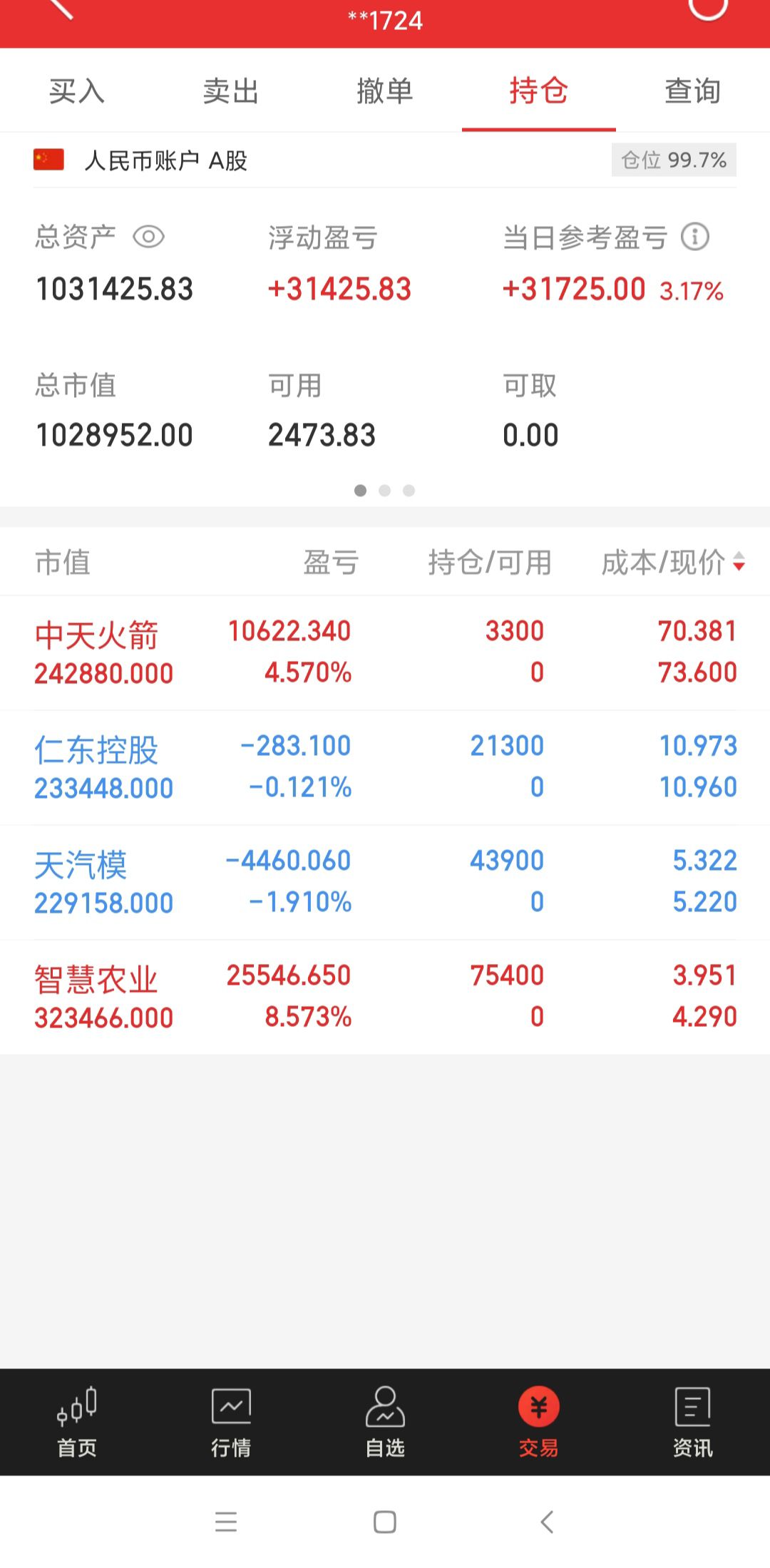Show info about 当日参考盈亏
Viewport: 770px width, 1568px height.
tap(695, 237)
